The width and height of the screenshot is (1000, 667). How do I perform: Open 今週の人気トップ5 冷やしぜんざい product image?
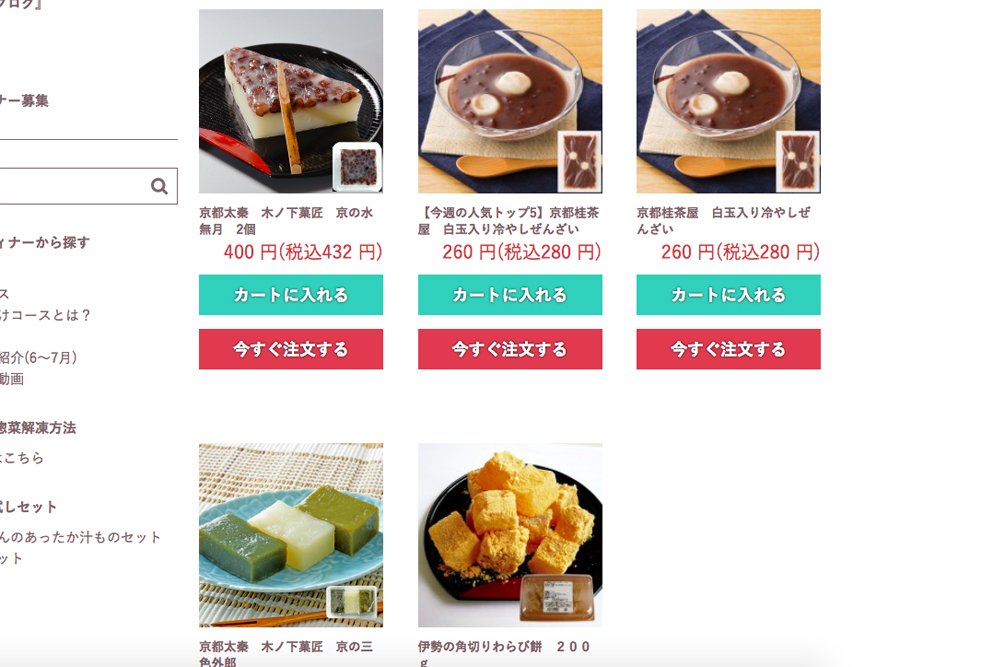click(510, 101)
